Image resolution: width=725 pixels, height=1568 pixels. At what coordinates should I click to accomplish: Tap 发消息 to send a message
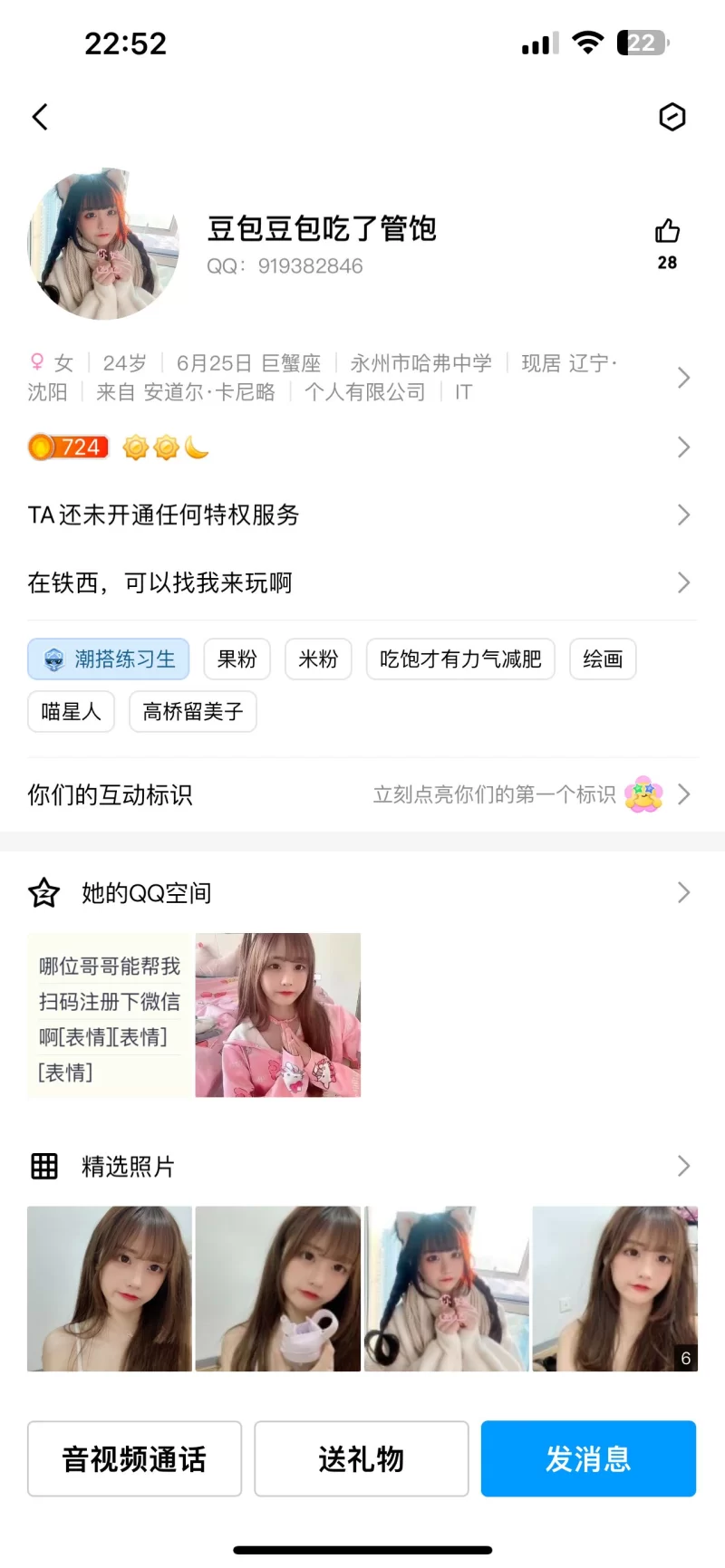coord(588,1459)
